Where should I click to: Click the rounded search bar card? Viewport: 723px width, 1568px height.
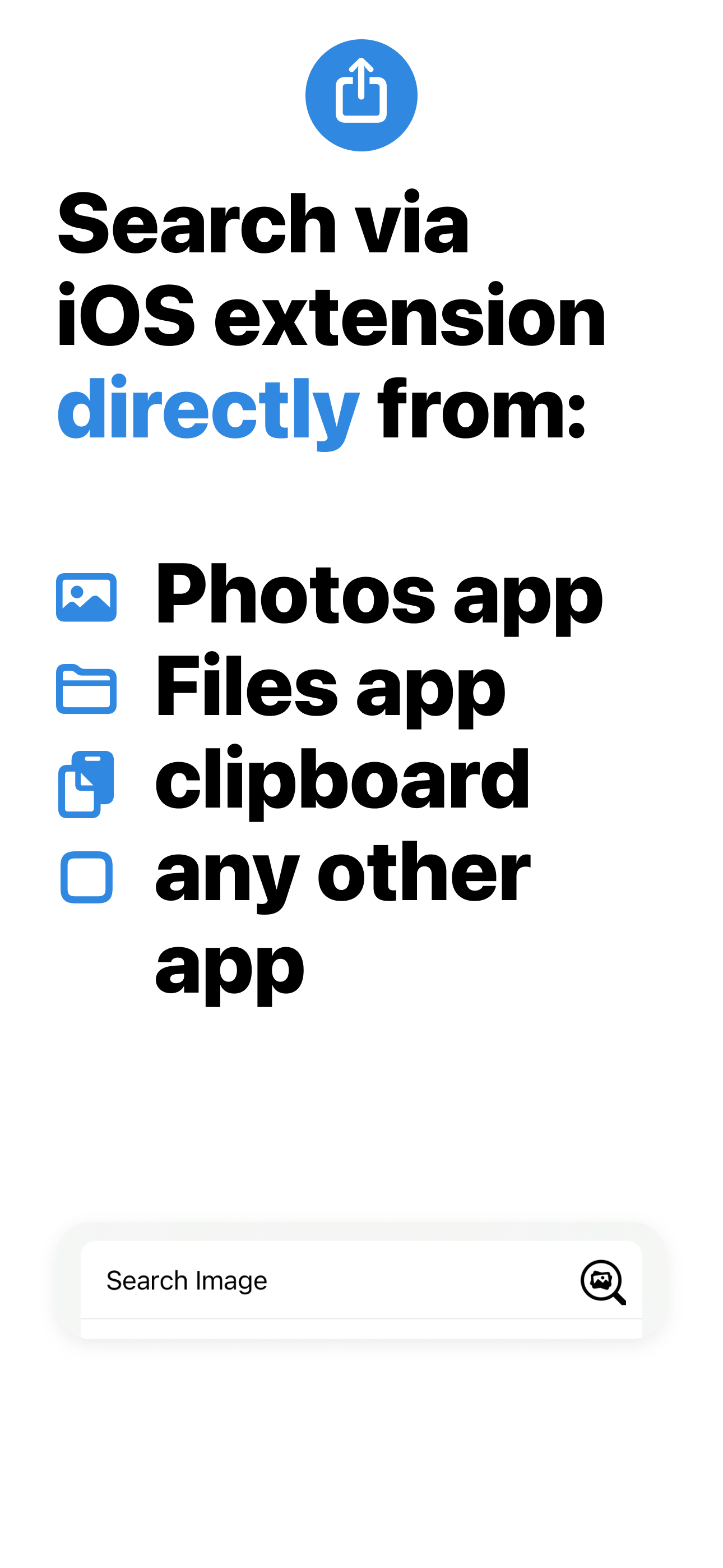361,1281
